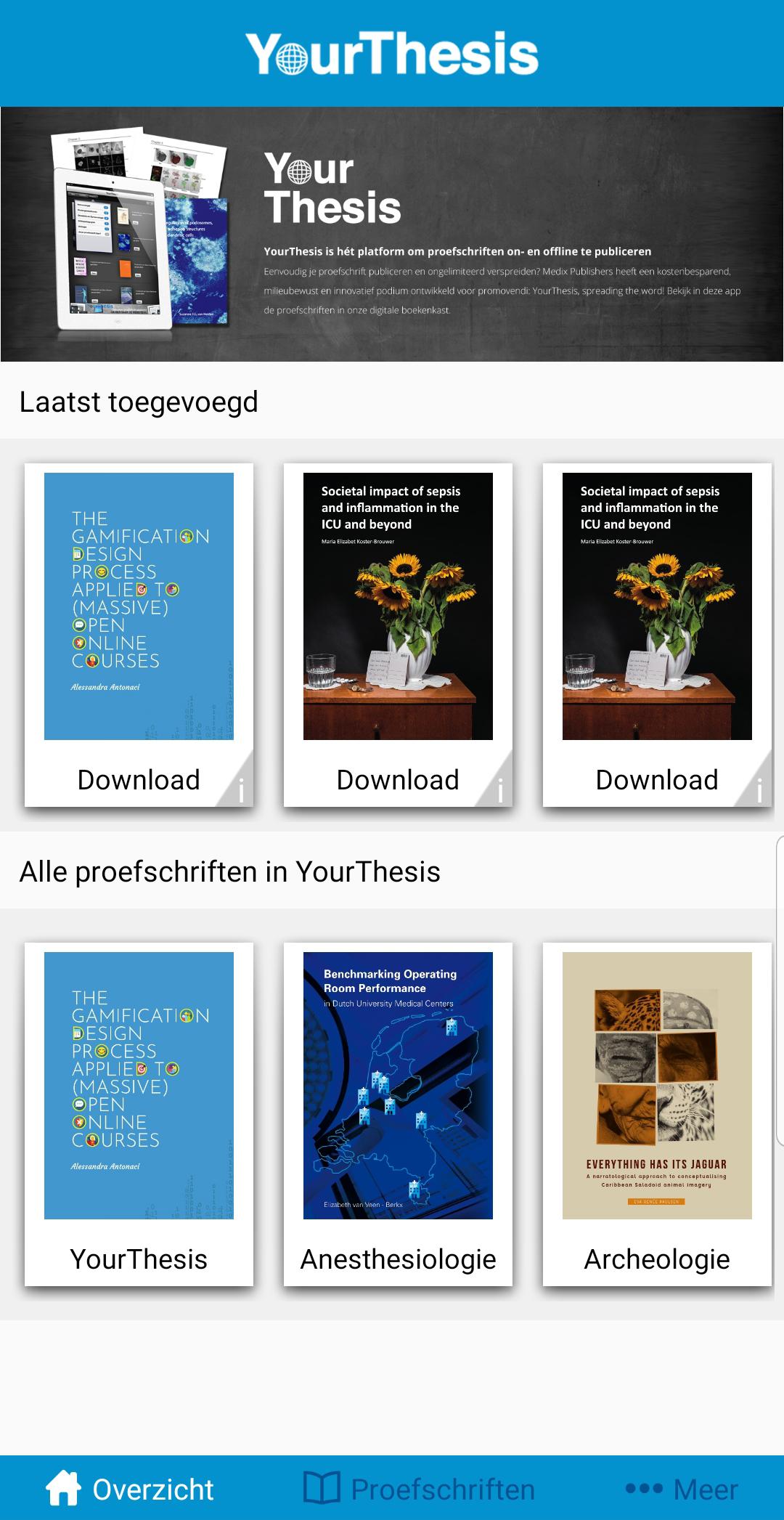This screenshot has width=784, height=1520.
Task: Tap the info corner on the Gamification thesis
Action: [x=241, y=790]
